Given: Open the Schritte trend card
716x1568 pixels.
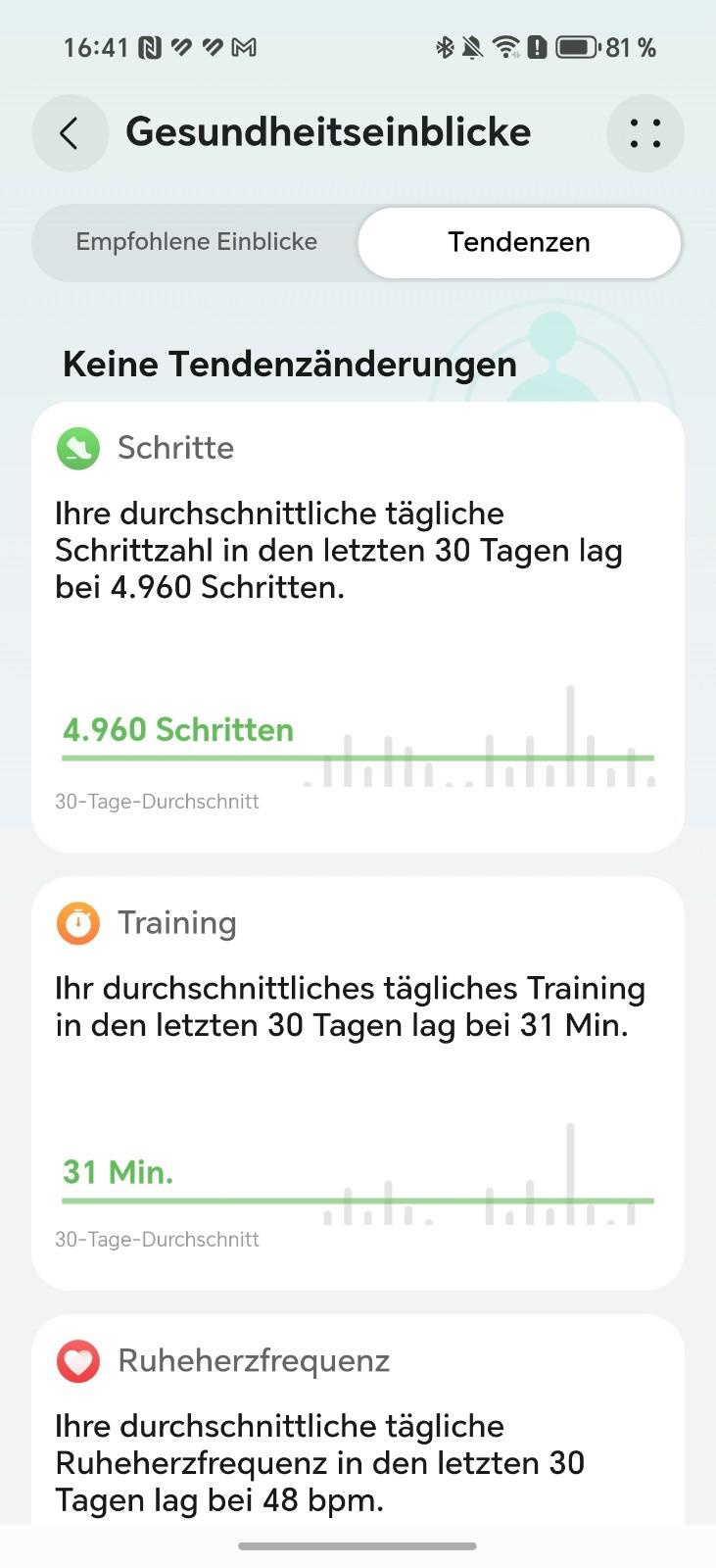Looking at the screenshot, I should [358, 627].
